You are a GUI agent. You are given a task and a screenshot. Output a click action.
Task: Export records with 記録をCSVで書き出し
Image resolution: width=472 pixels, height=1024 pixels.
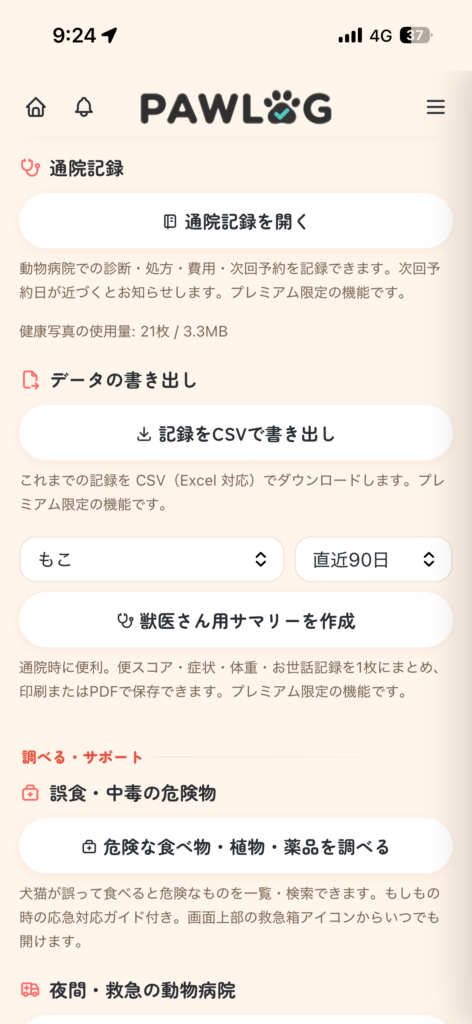coord(236,433)
